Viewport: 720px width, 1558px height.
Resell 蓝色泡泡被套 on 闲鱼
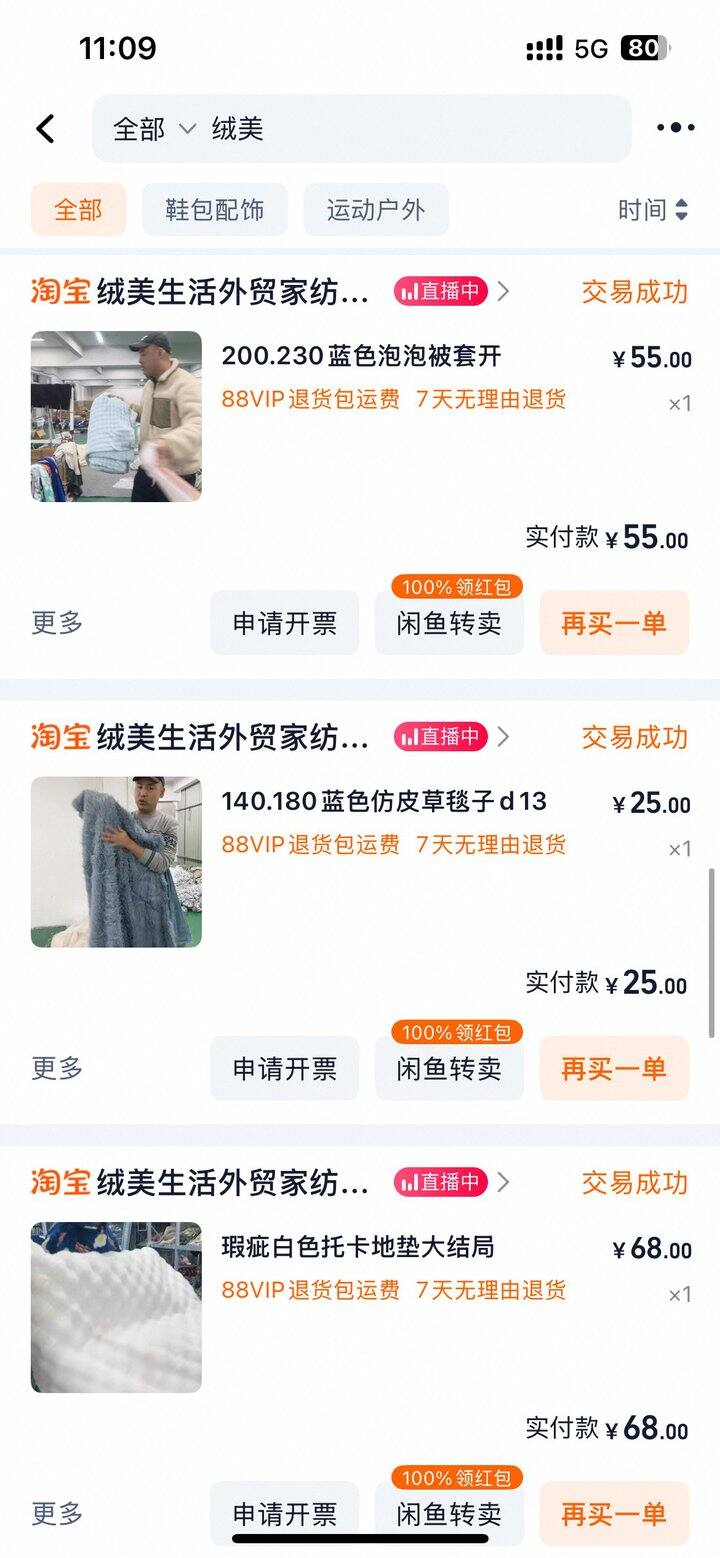click(x=449, y=623)
